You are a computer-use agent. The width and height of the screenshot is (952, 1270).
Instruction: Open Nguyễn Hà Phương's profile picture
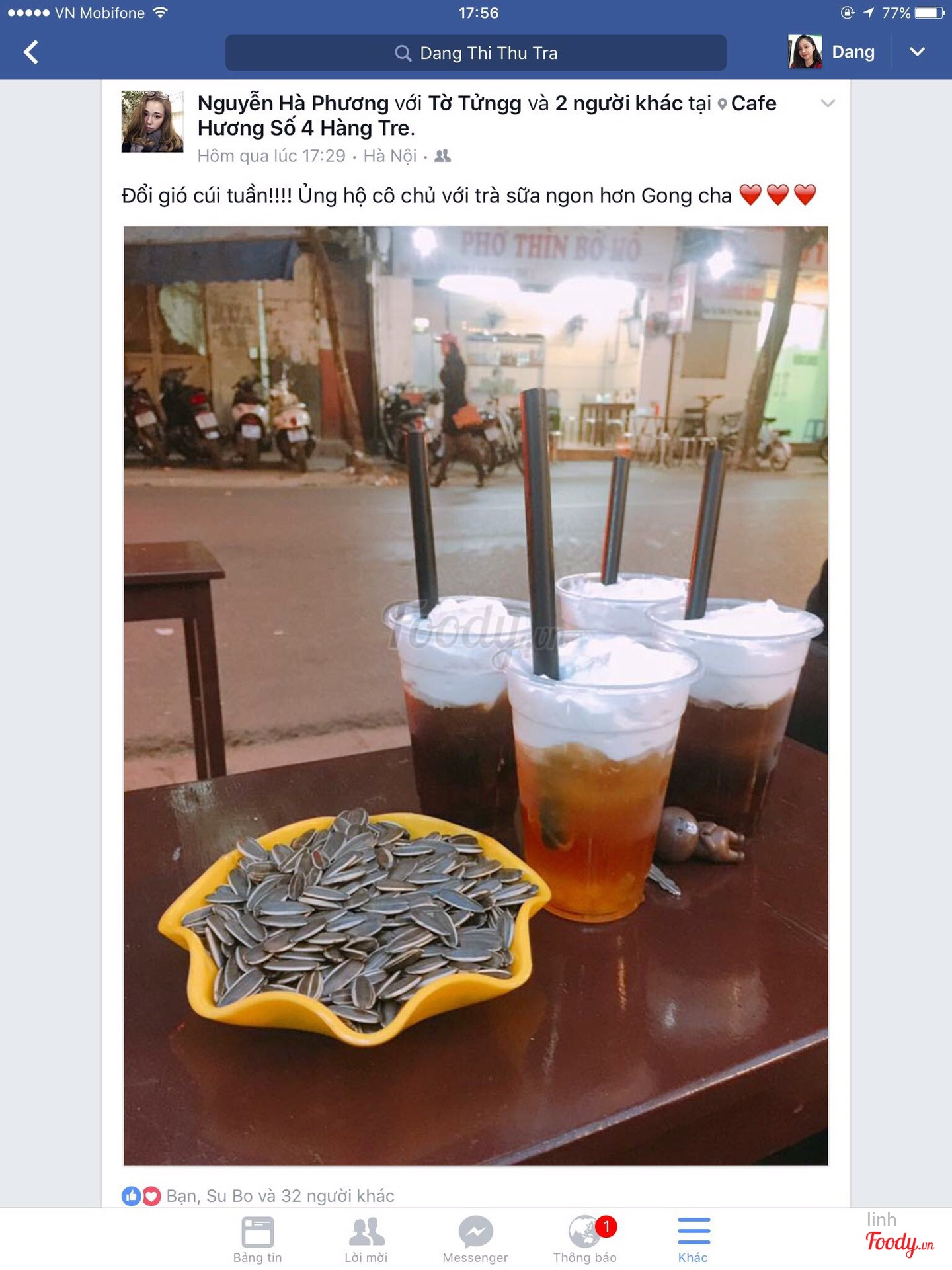pyautogui.click(x=152, y=122)
